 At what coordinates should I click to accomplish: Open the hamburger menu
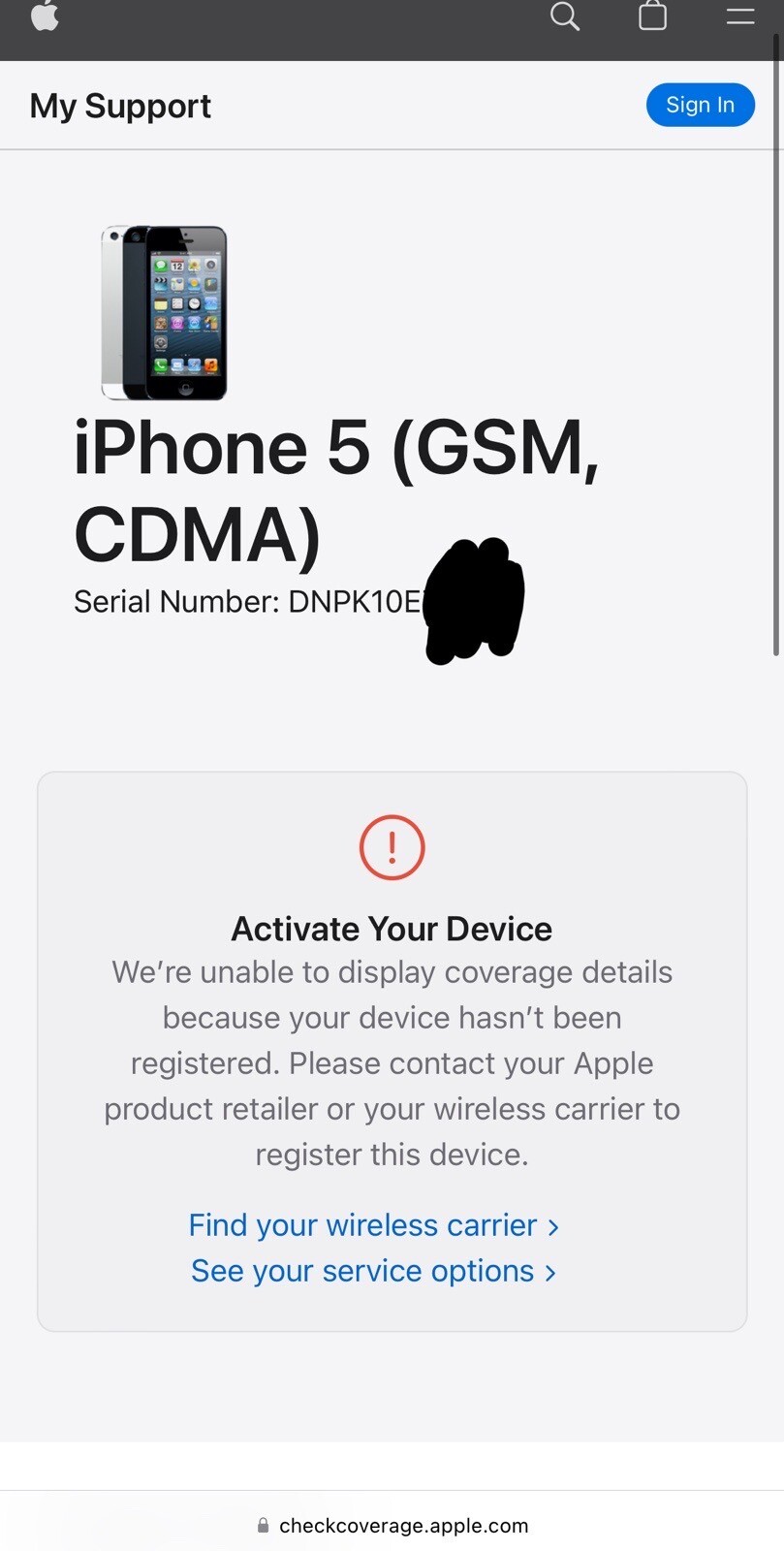tap(740, 16)
